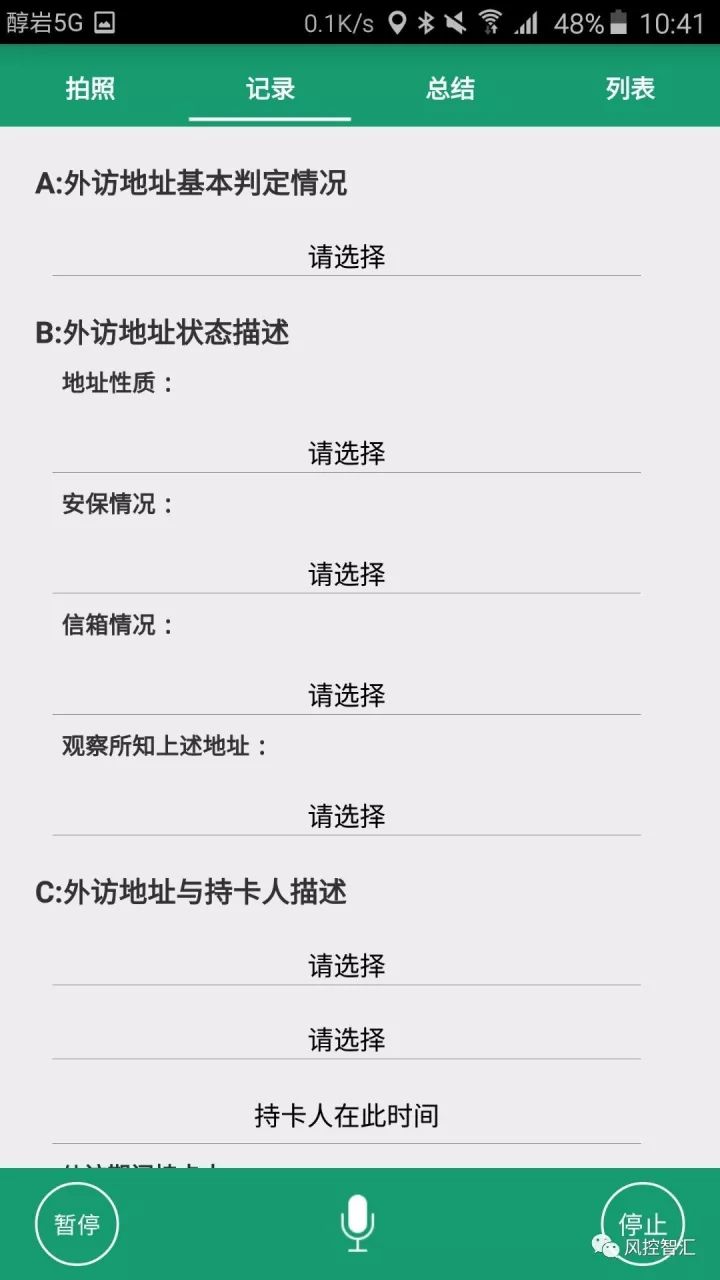Tap the microphone icon
The image size is (720, 1280).
point(357,1224)
